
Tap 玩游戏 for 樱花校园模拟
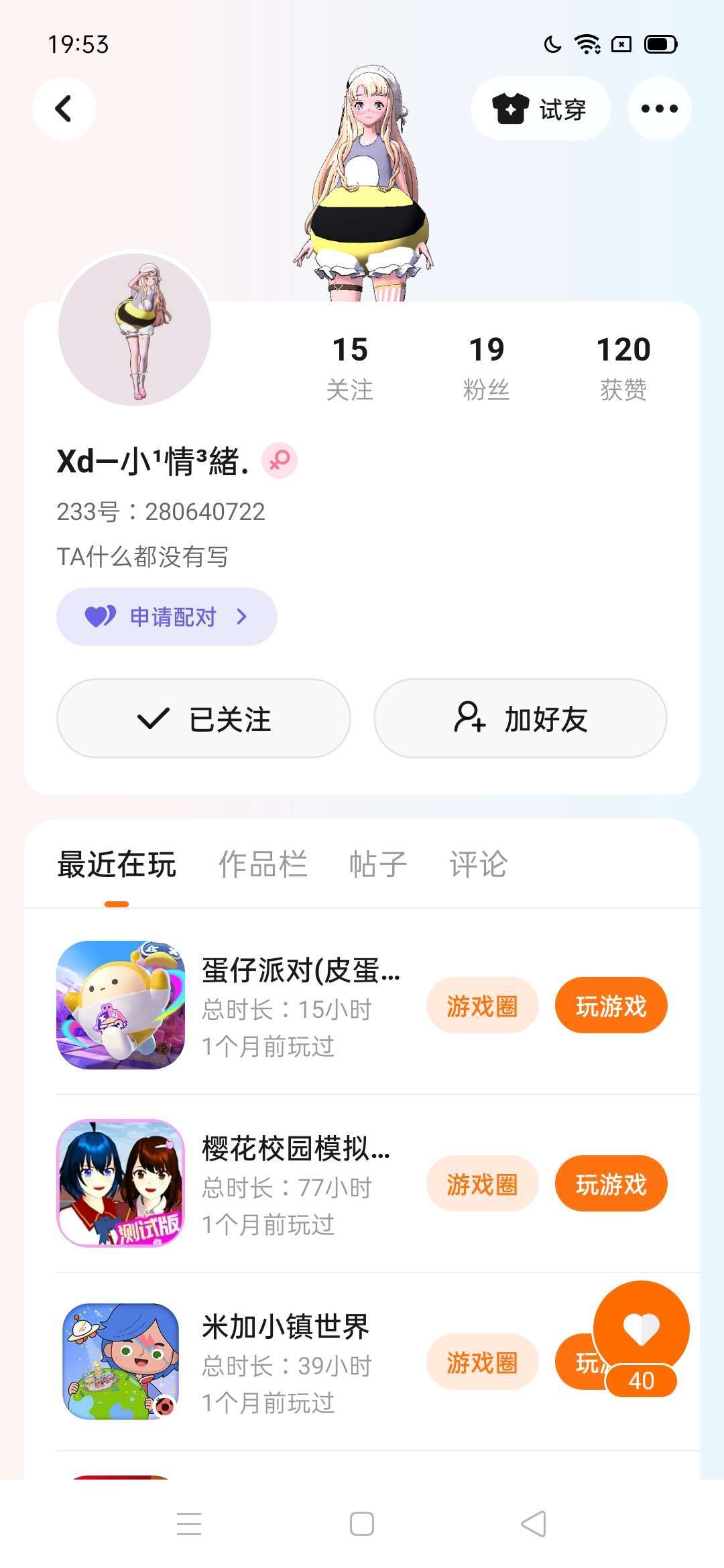click(611, 1183)
